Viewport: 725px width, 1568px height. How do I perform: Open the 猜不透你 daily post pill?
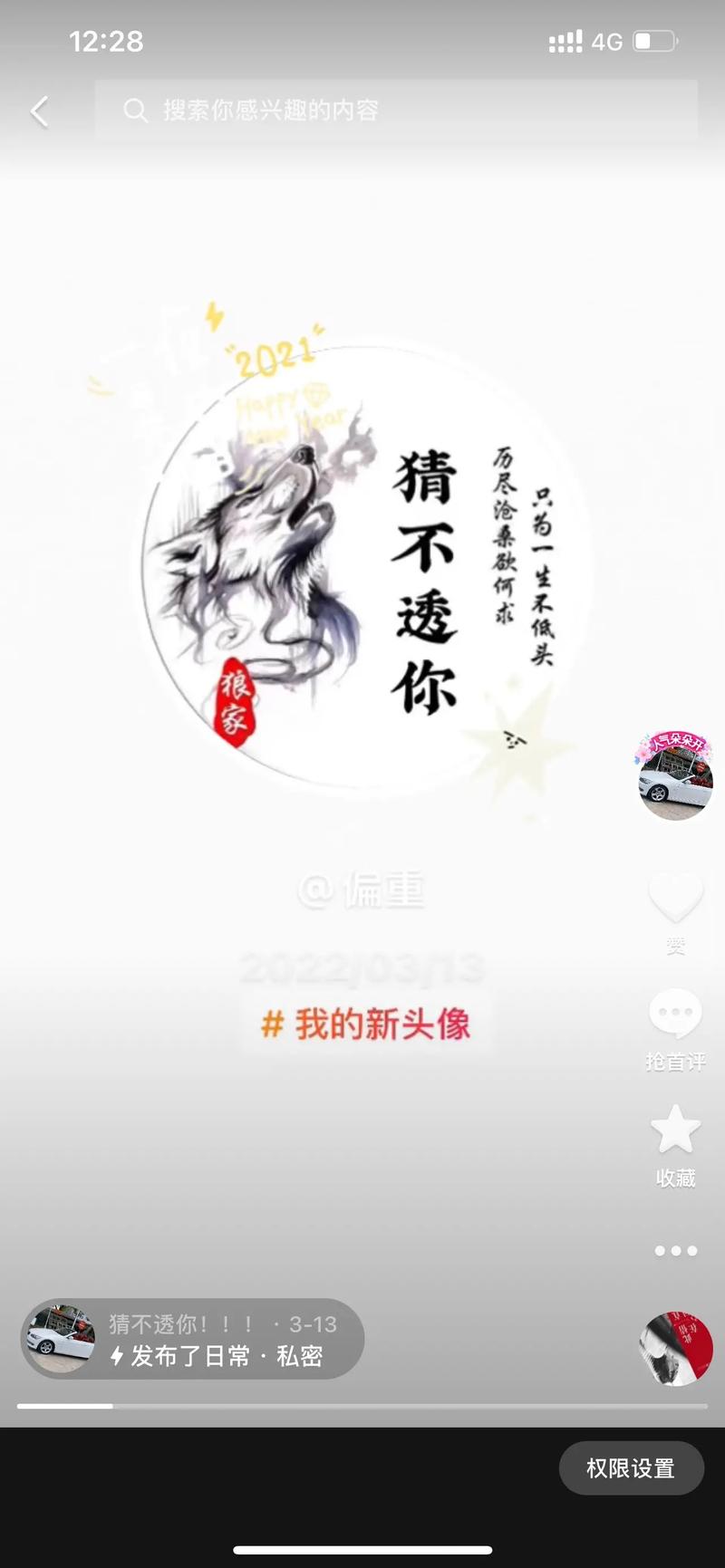192,1340
